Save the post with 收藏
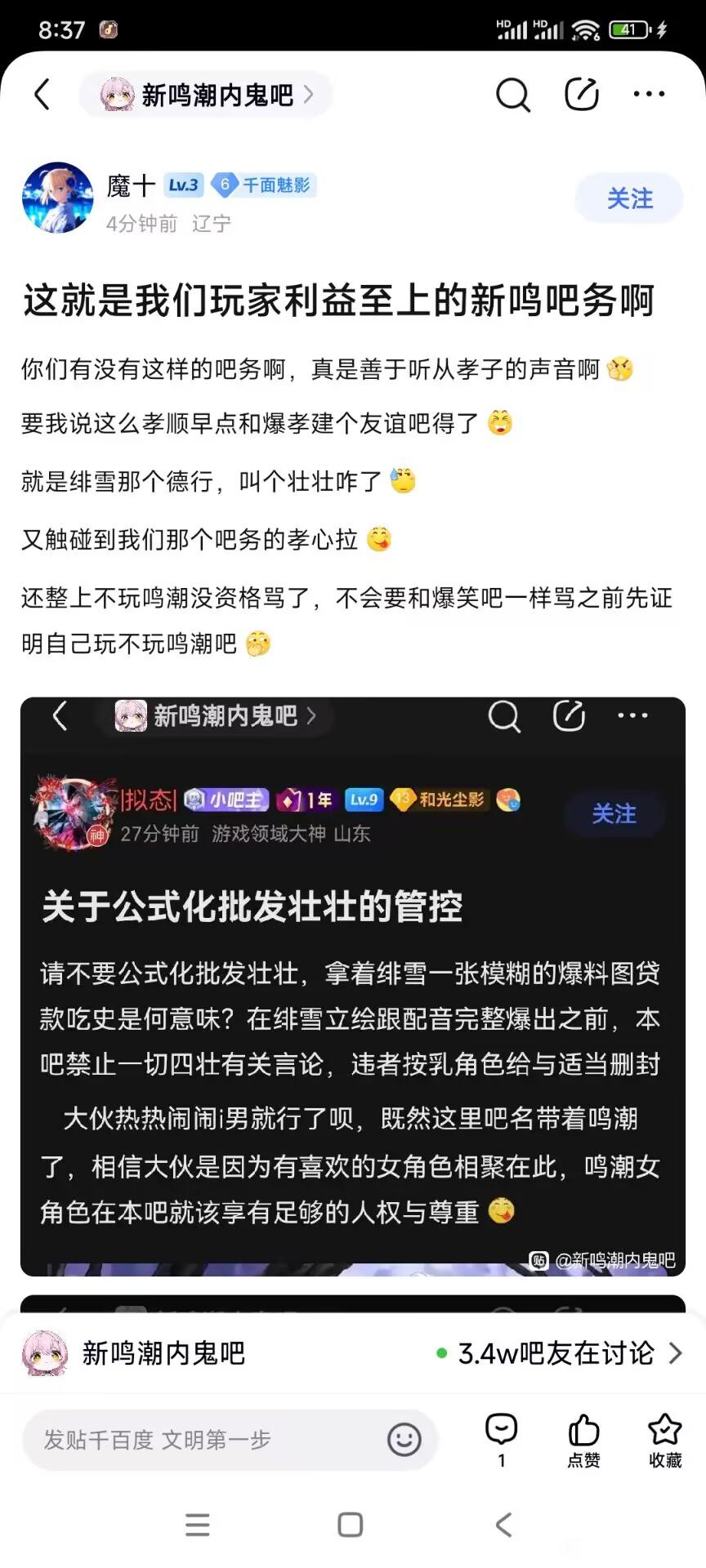This screenshot has height=1568, width=706. 664,1440
